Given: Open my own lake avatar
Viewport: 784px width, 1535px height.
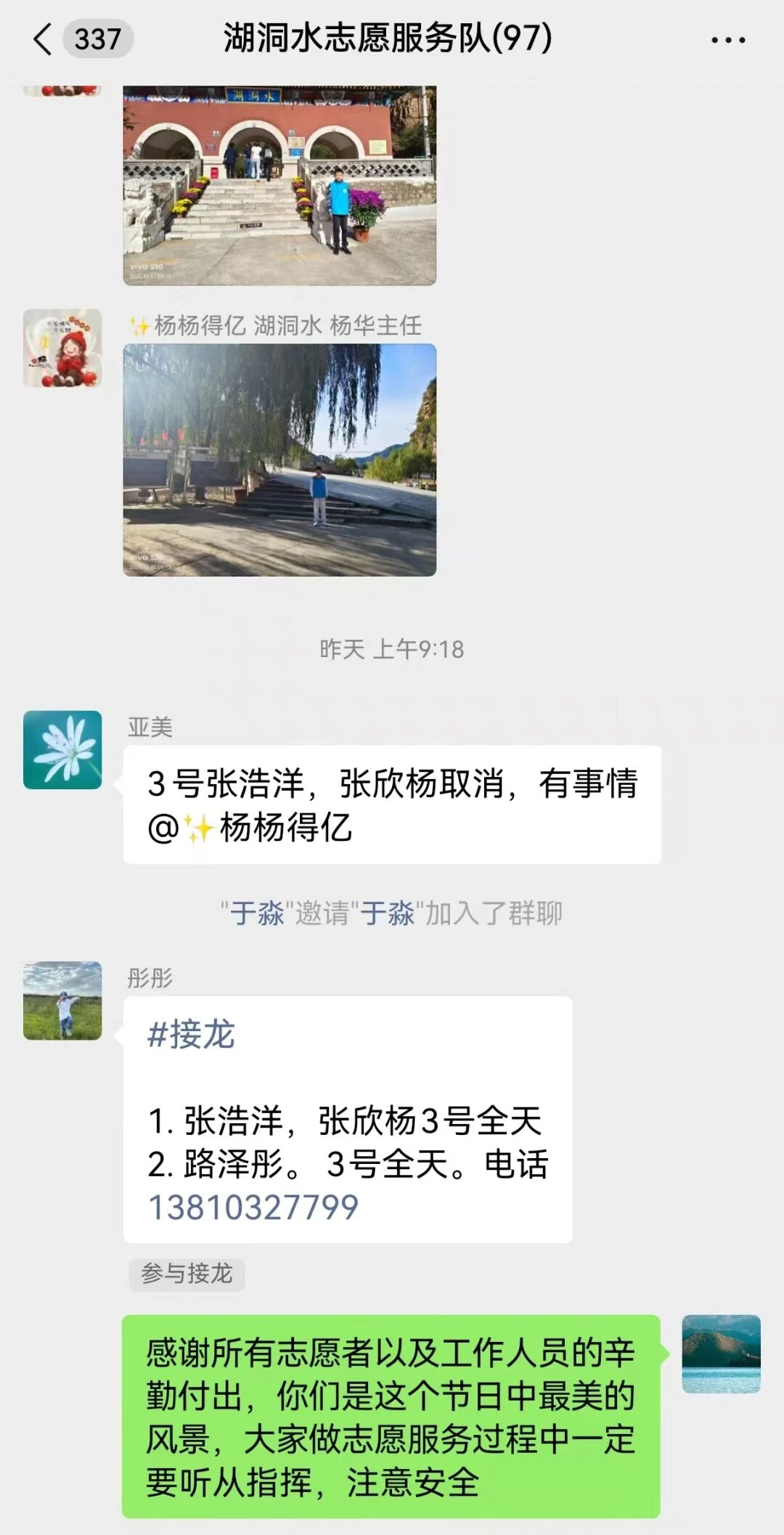Looking at the screenshot, I should click(x=721, y=1353).
